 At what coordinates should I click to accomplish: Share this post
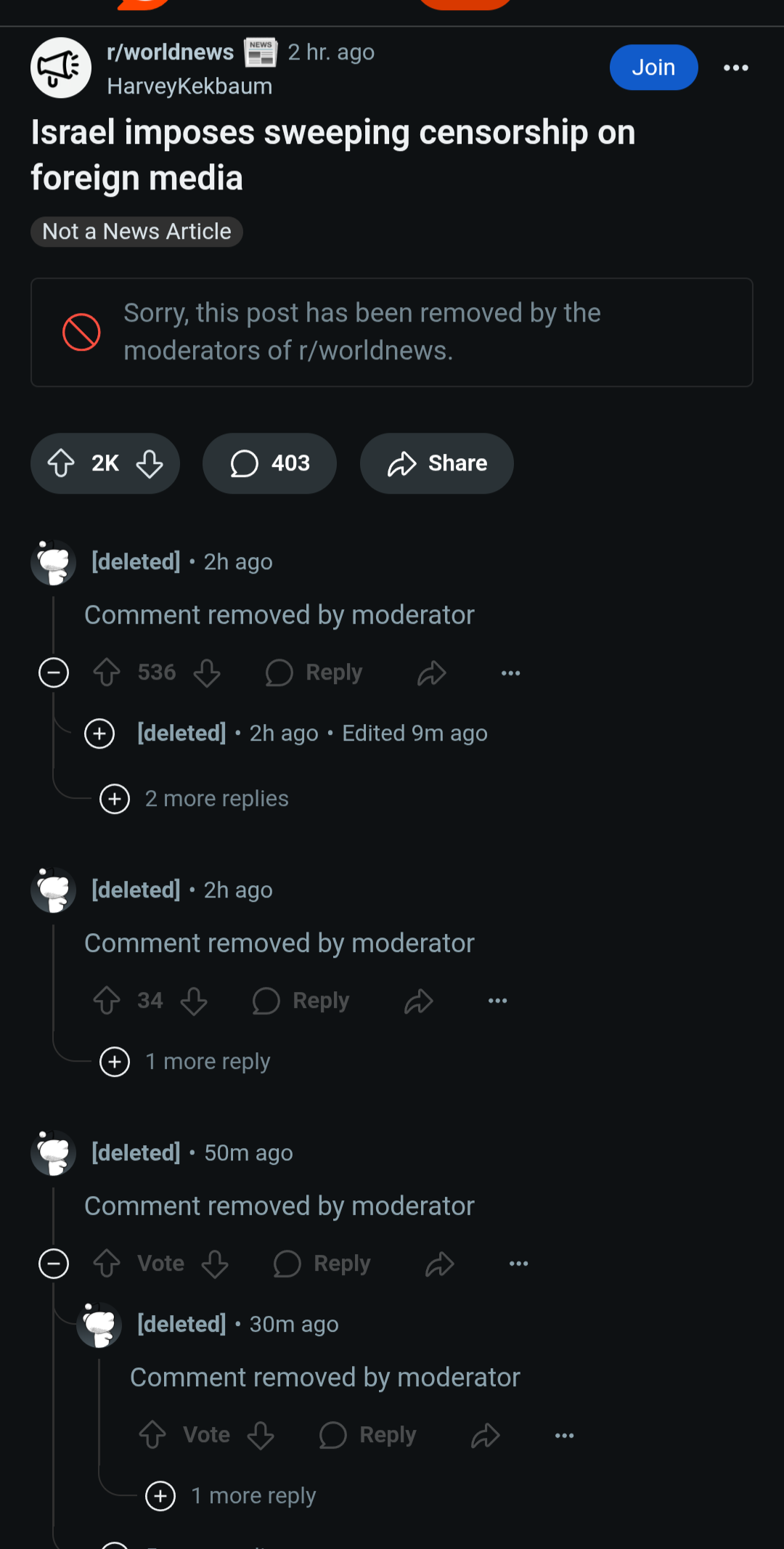click(437, 463)
